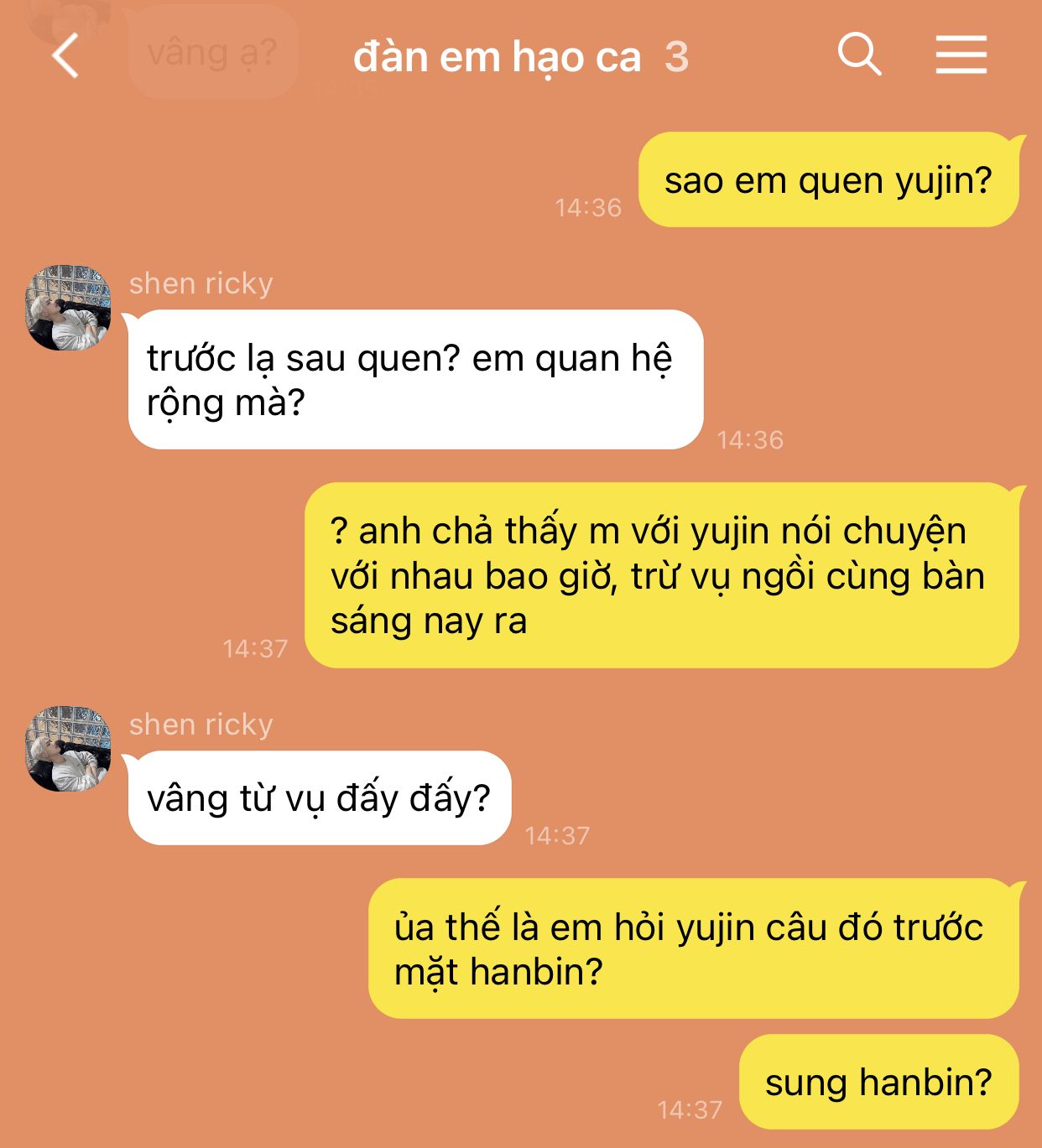Open the chat menu
The width and height of the screenshot is (1042, 1148).
(x=961, y=55)
